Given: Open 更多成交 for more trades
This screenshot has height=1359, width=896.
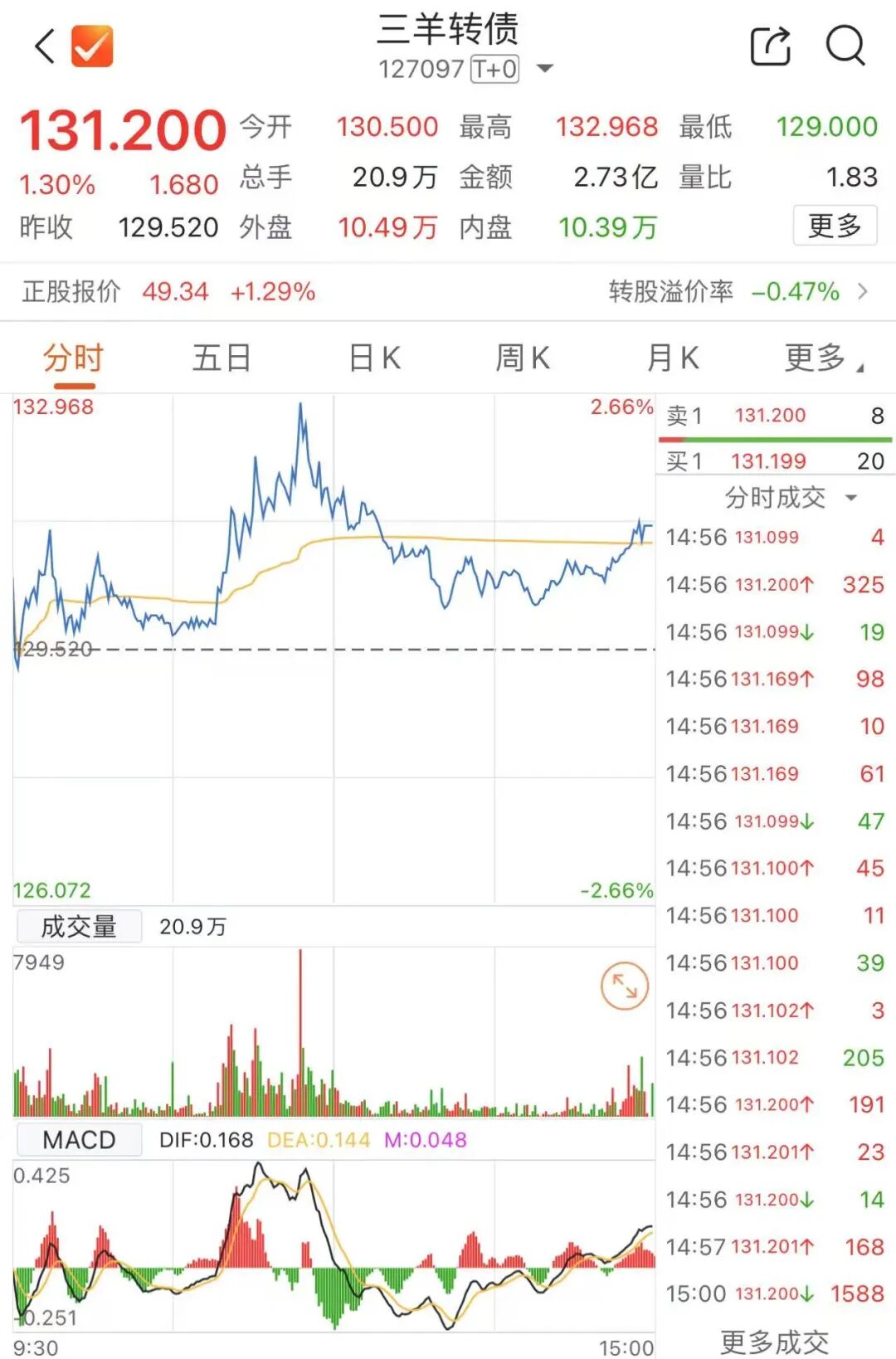Looking at the screenshot, I should click(x=774, y=1341).
